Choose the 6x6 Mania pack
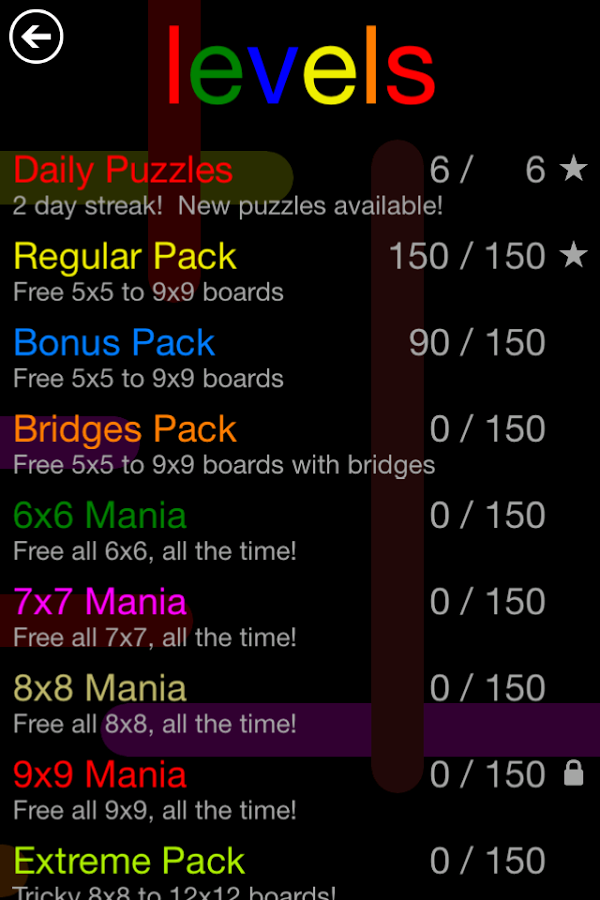 (100, 516)
